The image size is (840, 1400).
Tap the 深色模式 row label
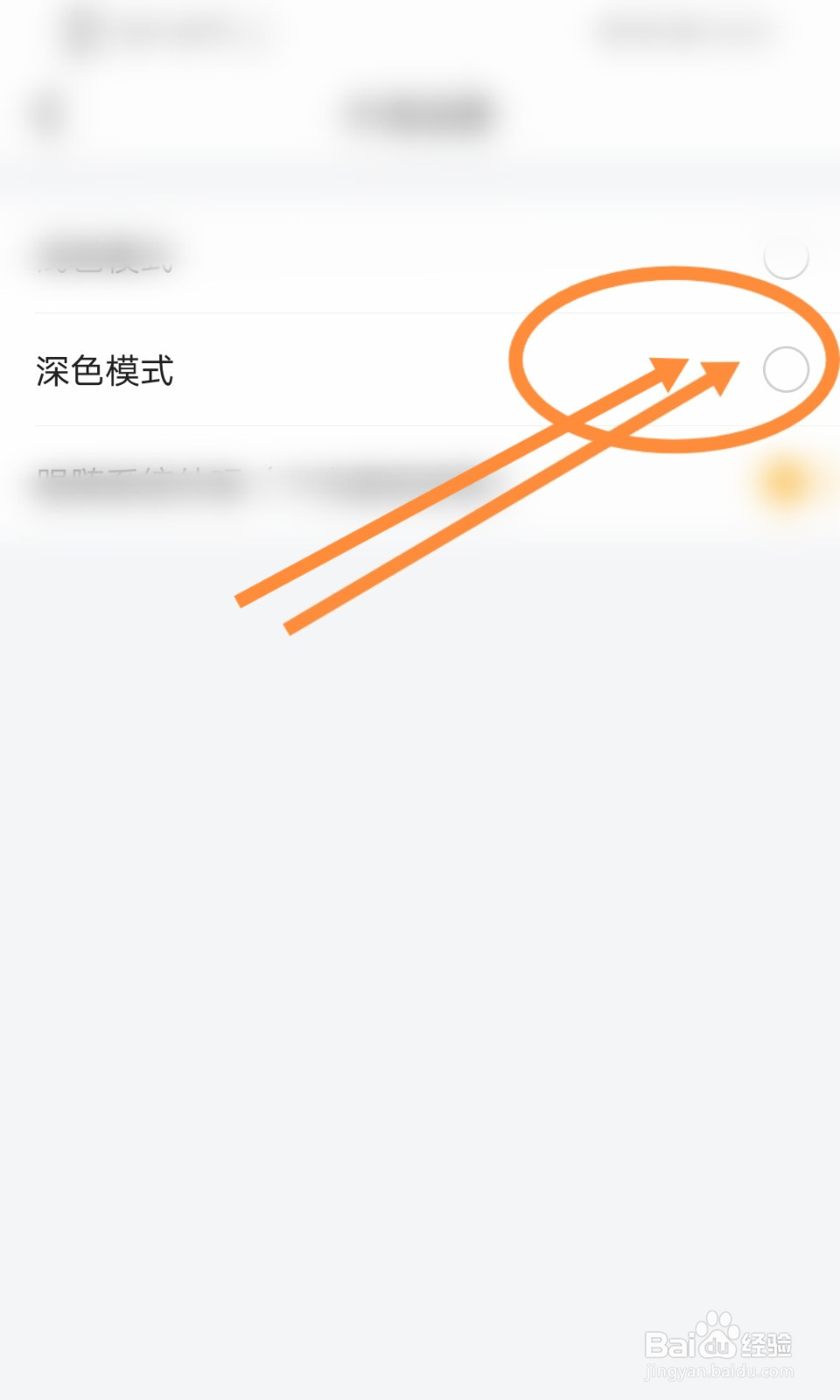pos(105,371)
